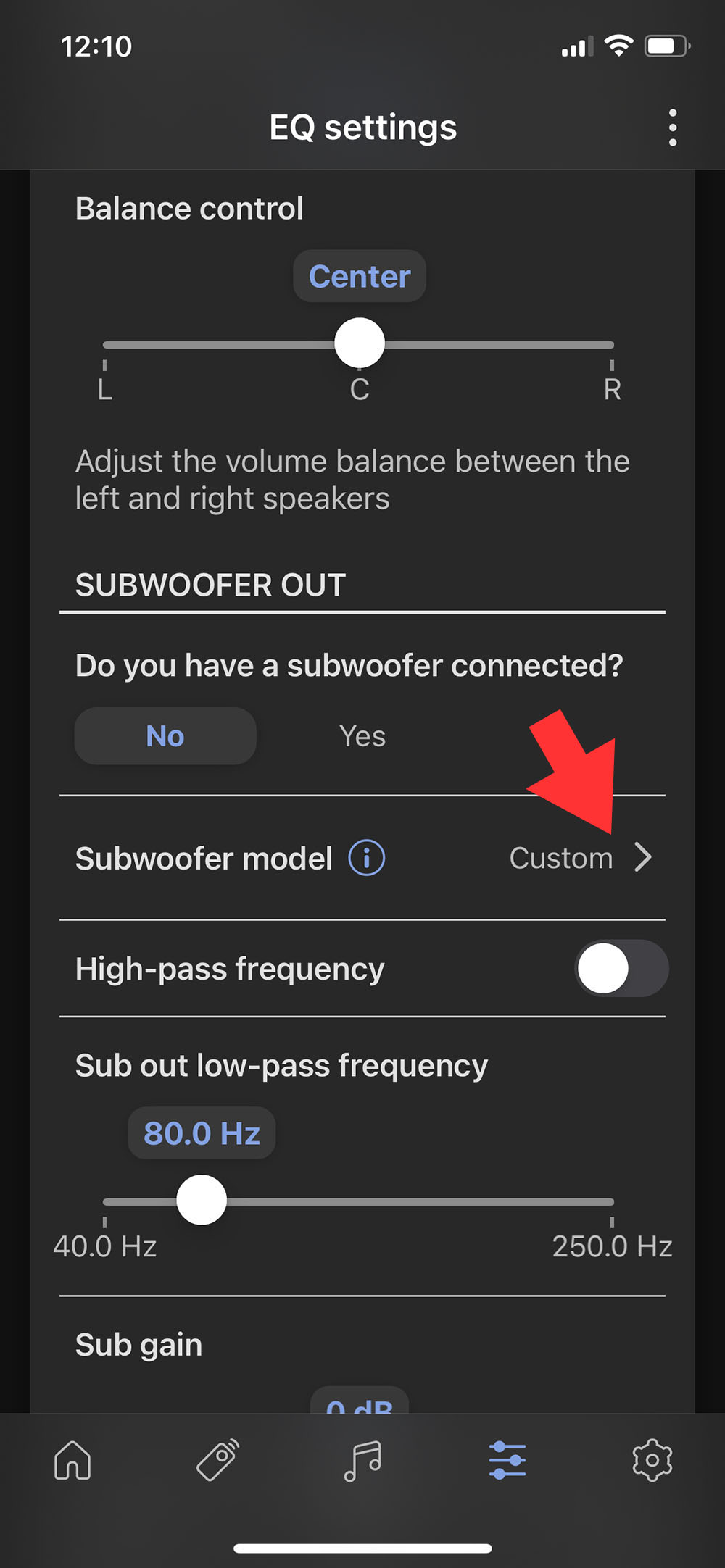Show info about Subwoofer model

[367, 858]
